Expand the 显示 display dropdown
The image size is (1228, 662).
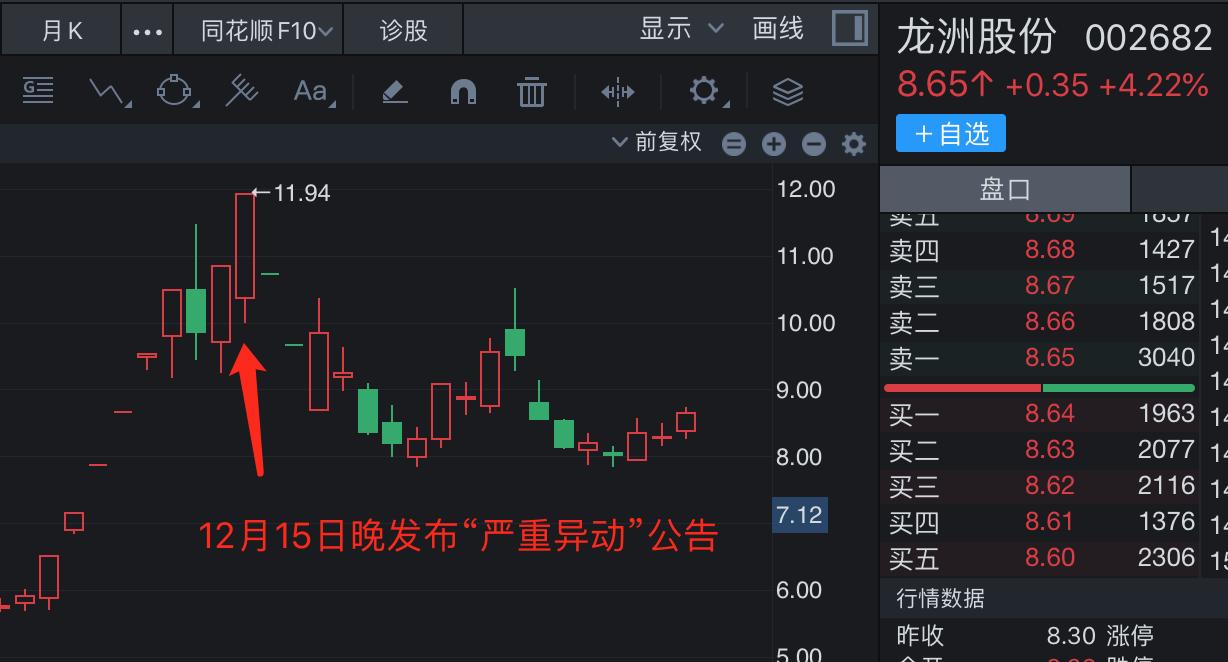click(681, 28)
